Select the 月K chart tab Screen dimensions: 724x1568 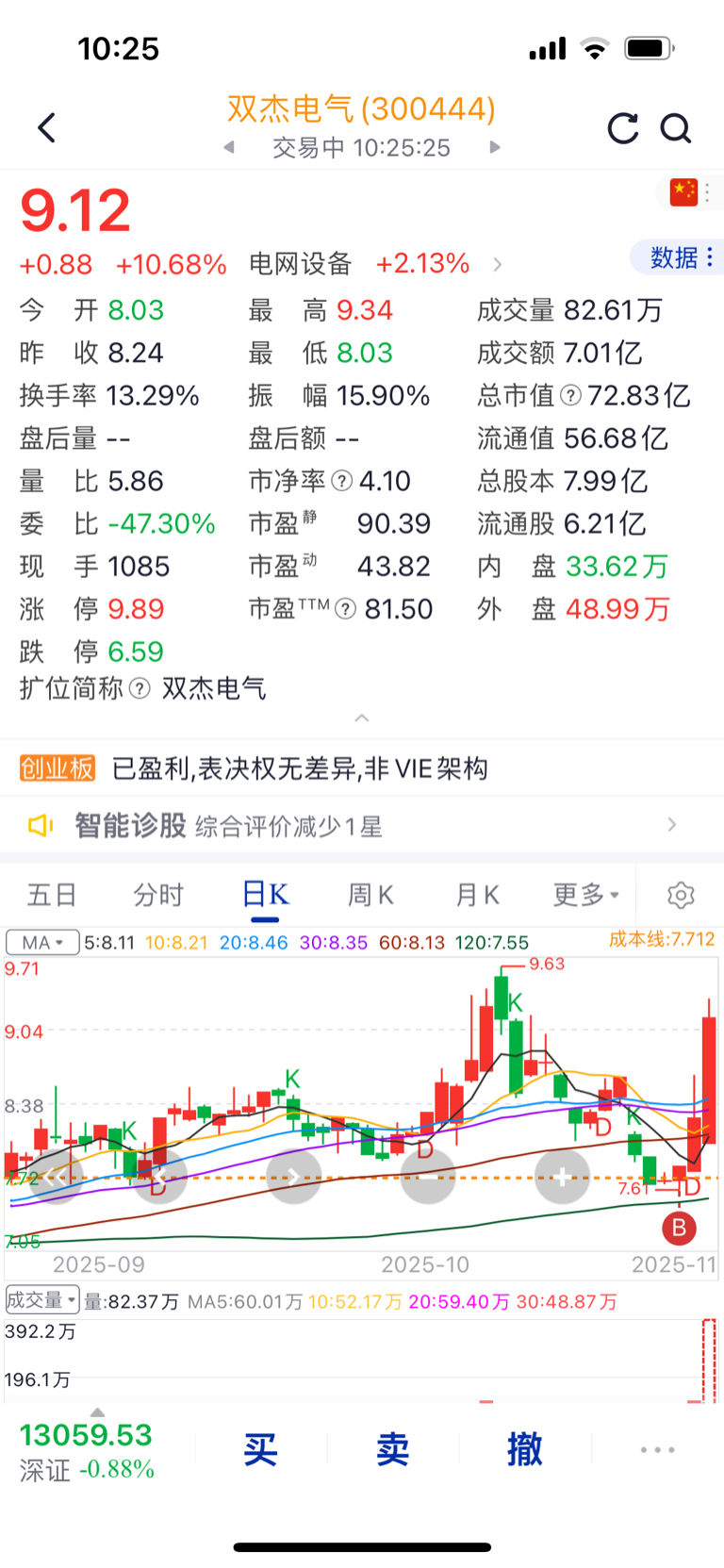pos(478,895)
